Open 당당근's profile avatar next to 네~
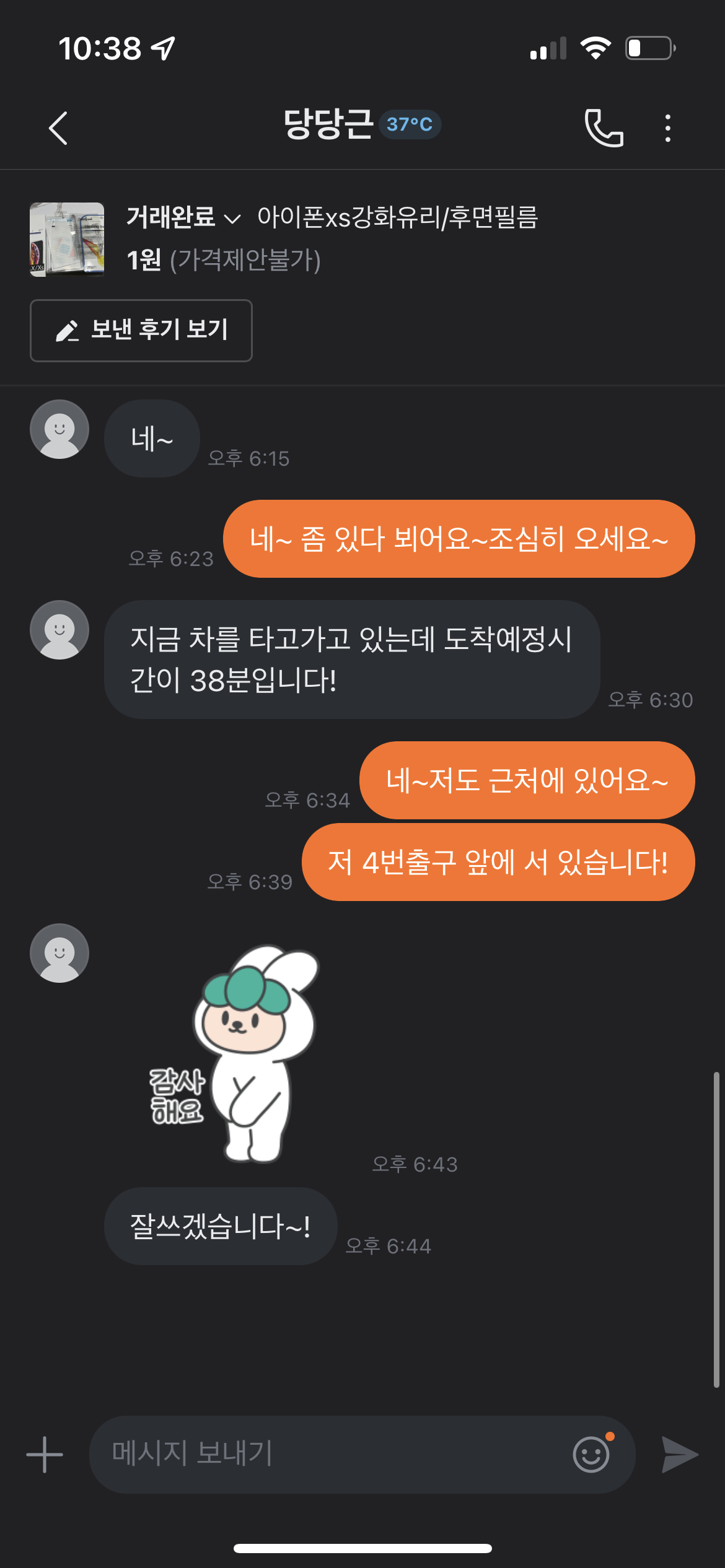725x1568 pixels. click(59, 429)
